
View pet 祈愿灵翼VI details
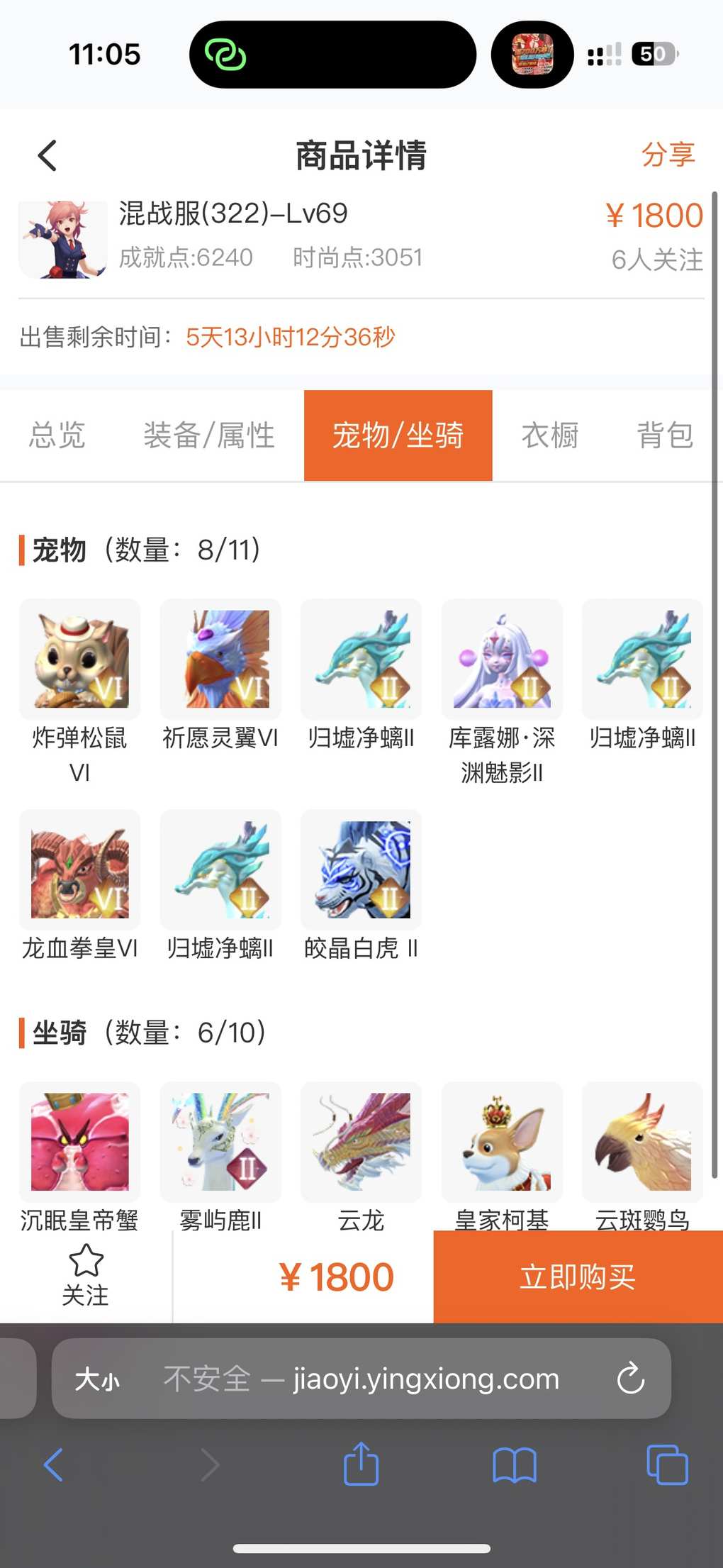220,660
